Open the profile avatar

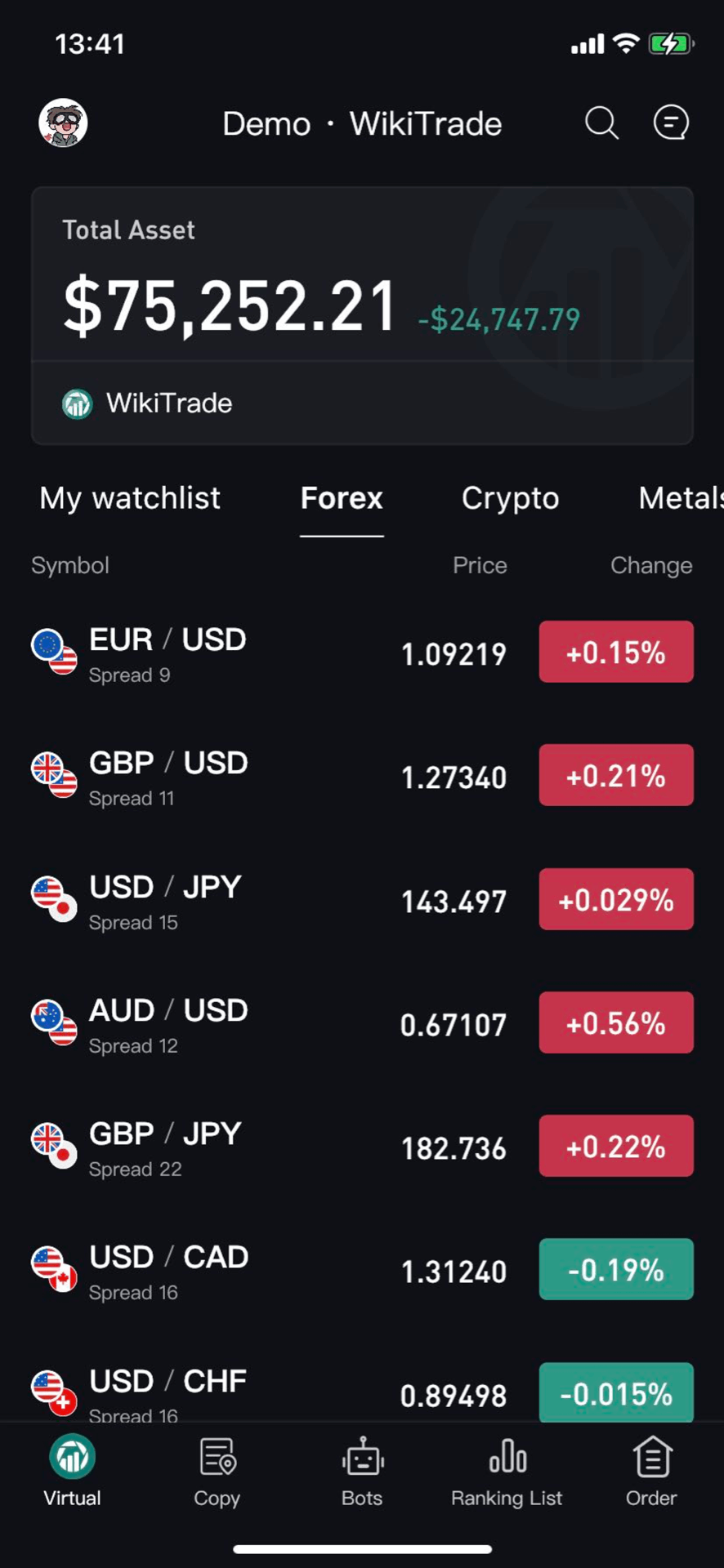(63, 123)
